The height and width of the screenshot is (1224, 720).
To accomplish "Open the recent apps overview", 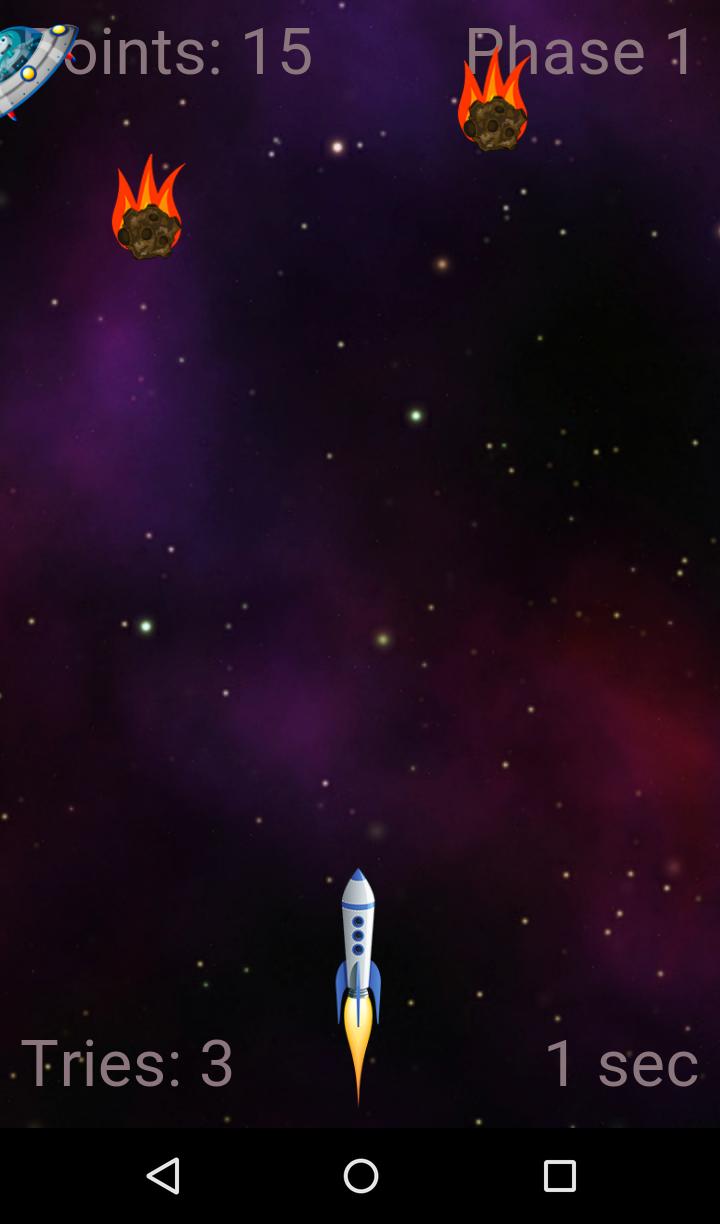I will tap(561, 1176).
